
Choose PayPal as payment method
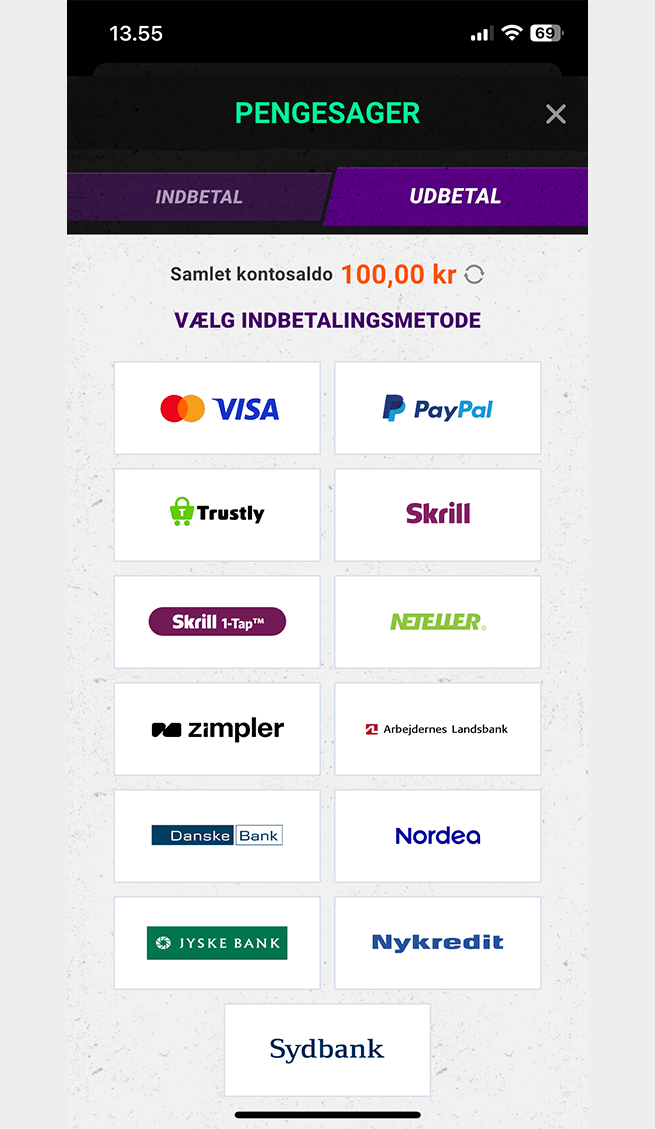438,408
